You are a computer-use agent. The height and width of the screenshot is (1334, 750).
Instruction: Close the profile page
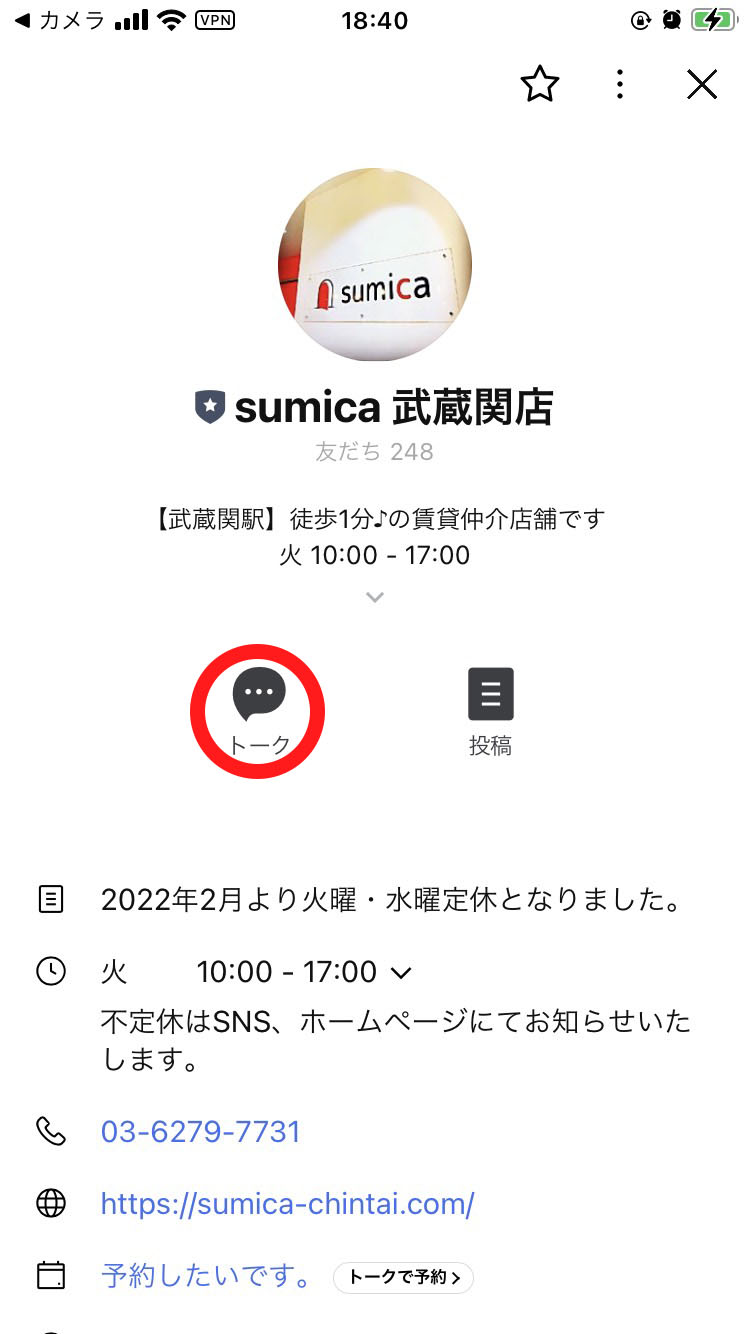[x=702, y=85]
